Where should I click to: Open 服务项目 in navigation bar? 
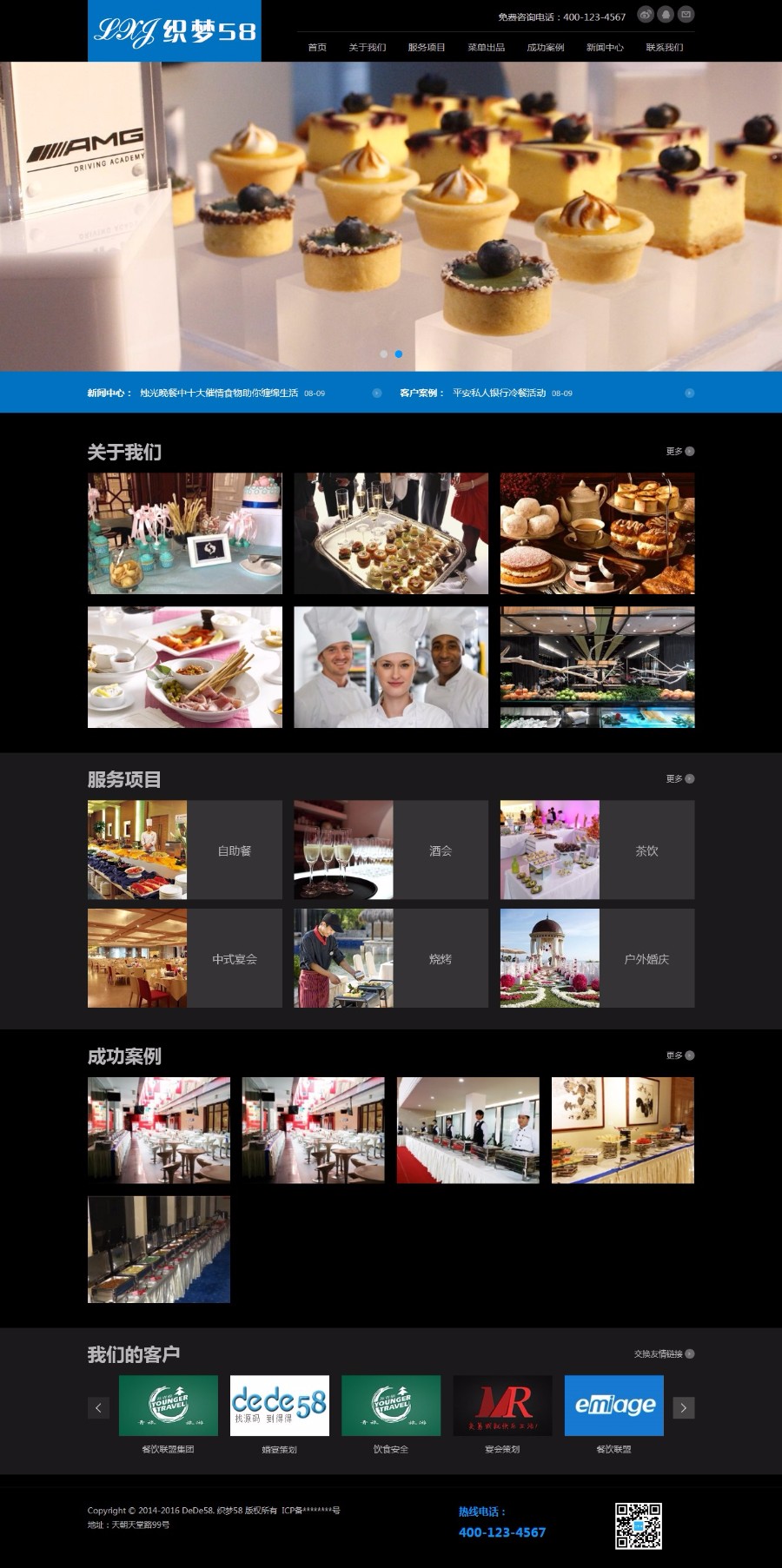[427, 47]
